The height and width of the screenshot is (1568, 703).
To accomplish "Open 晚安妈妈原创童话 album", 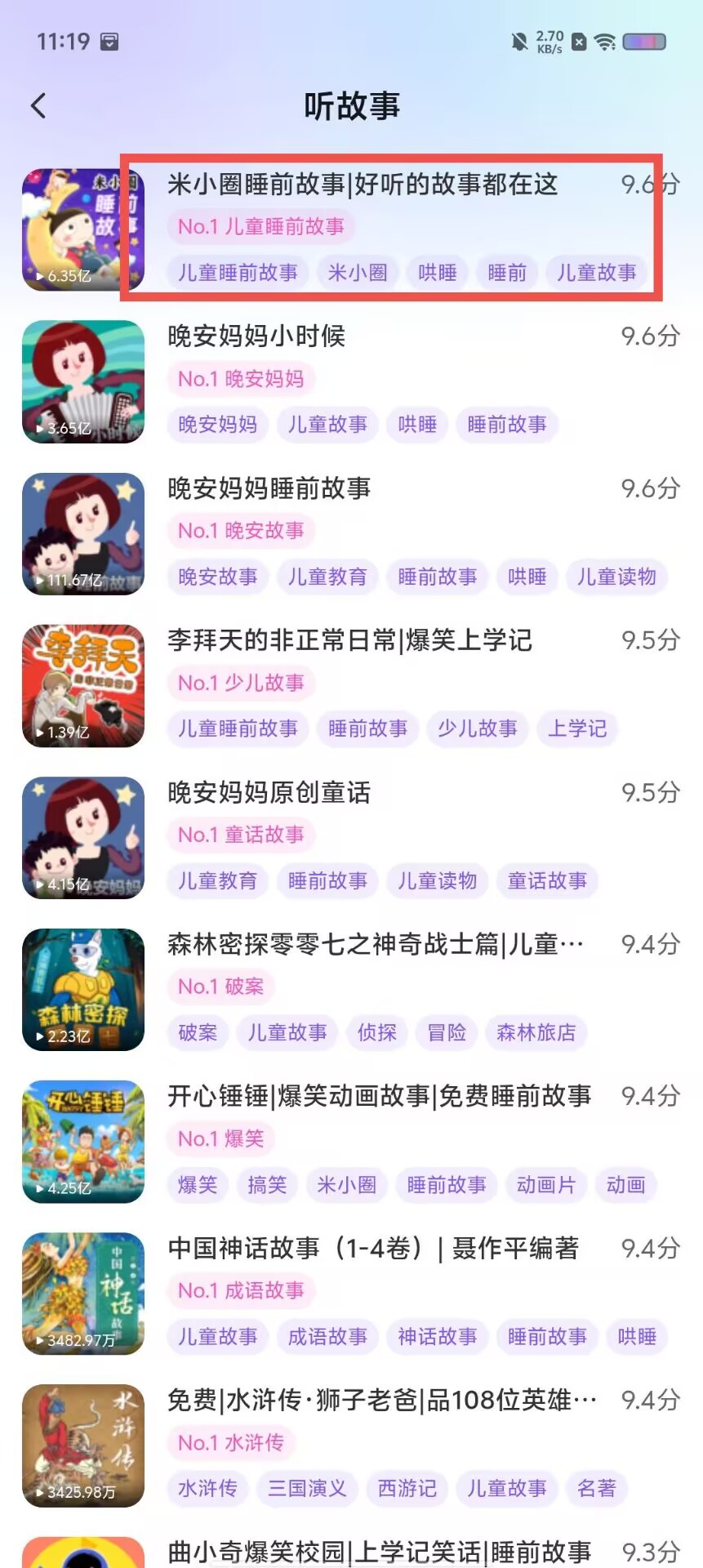I will click(x=351, y=837).
